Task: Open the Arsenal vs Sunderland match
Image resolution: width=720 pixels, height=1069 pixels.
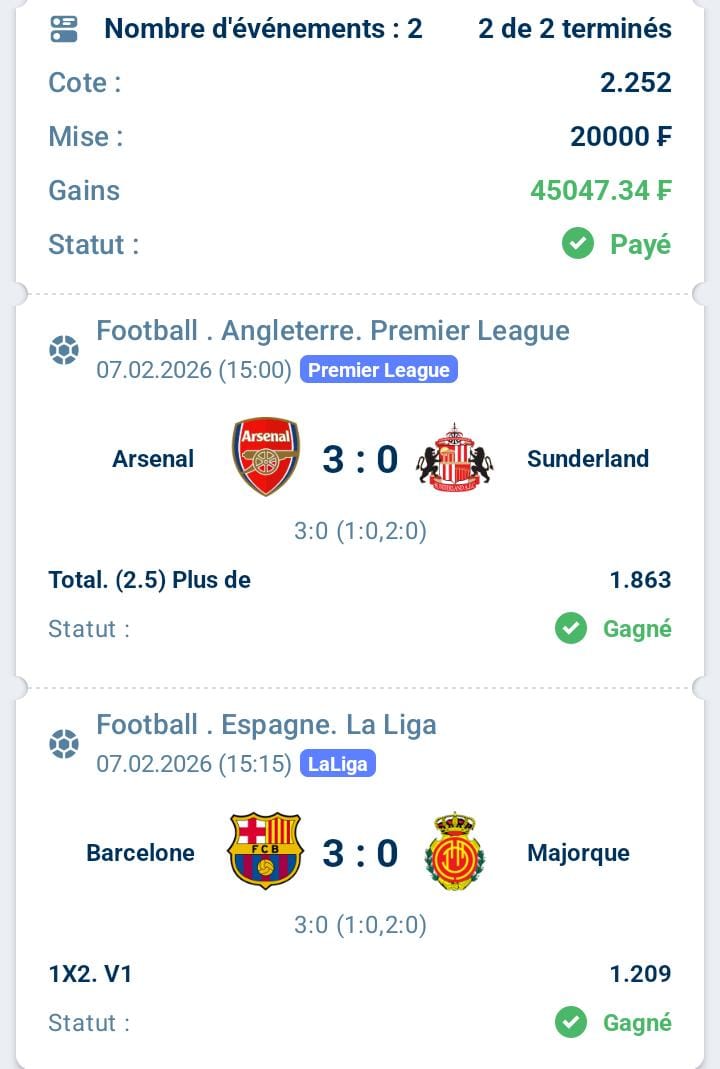Action: click(x=360, y=459)
